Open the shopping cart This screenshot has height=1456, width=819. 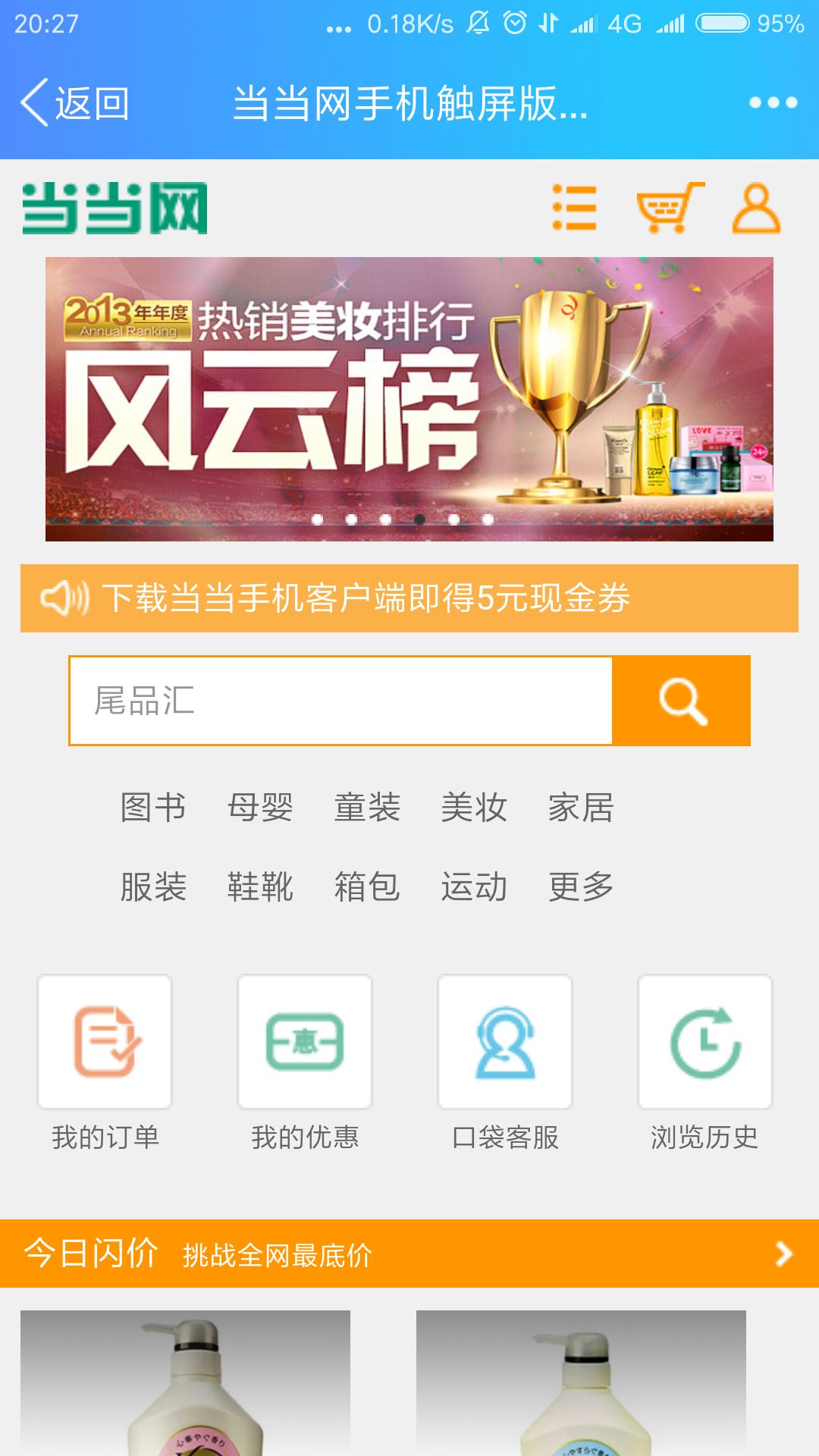(x=670, y=208)
